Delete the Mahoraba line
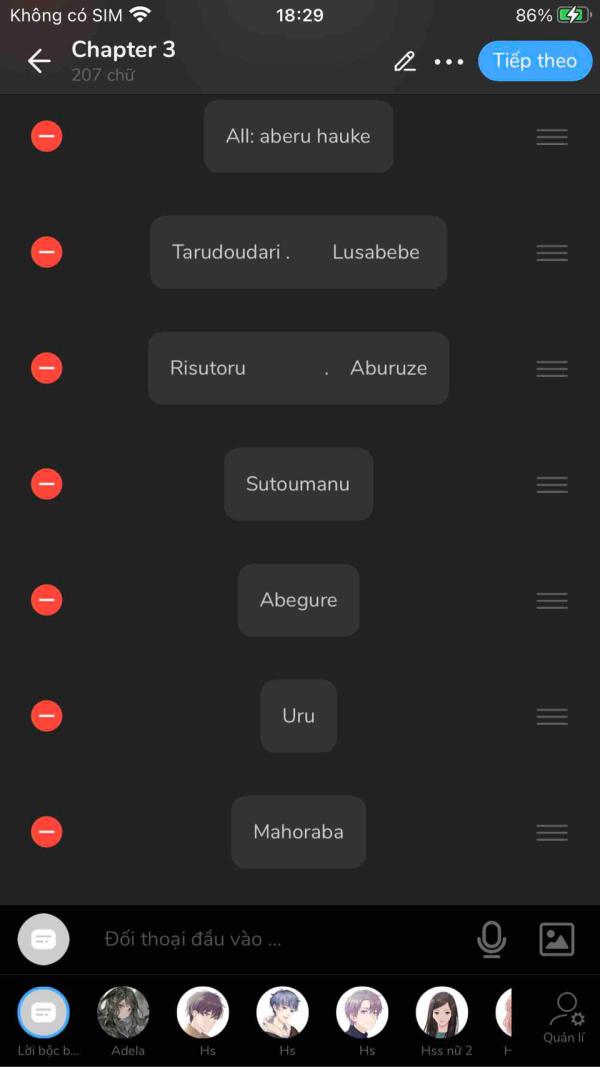This screenshot has height=1067, width=600. pos(46,832)
